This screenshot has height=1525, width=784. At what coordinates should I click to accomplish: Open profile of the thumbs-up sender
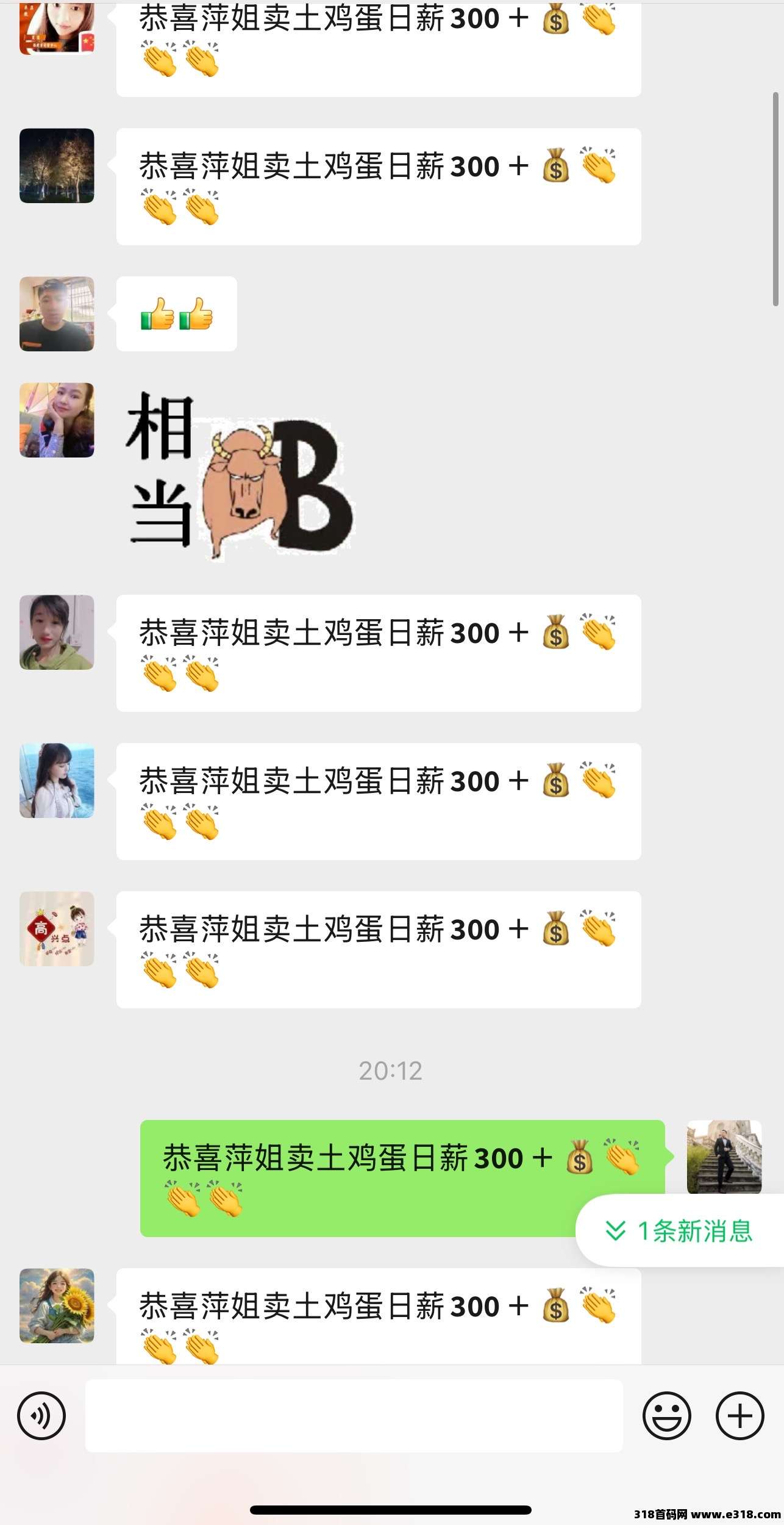57,314
